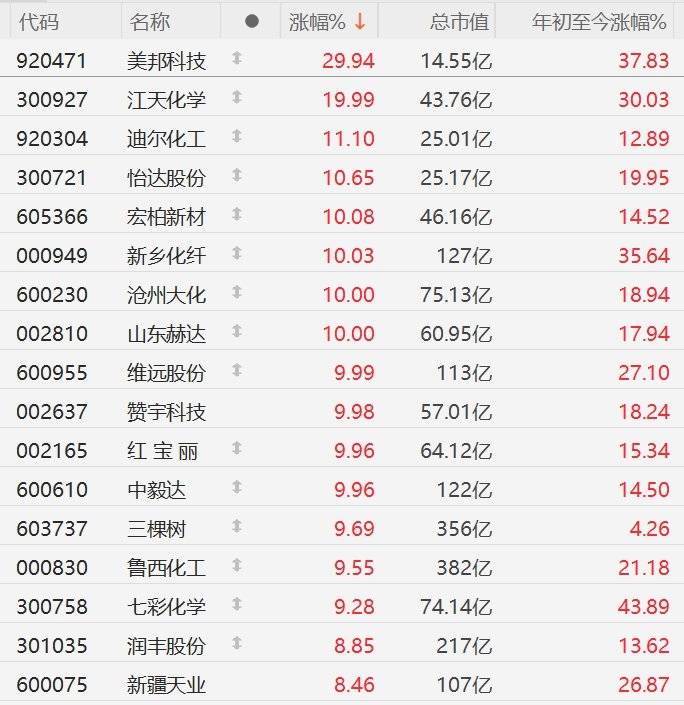Open the 美邦科技 stock row
Image resolution: width=684 pixels, height=705 pixels.
(x=167, y=61)
